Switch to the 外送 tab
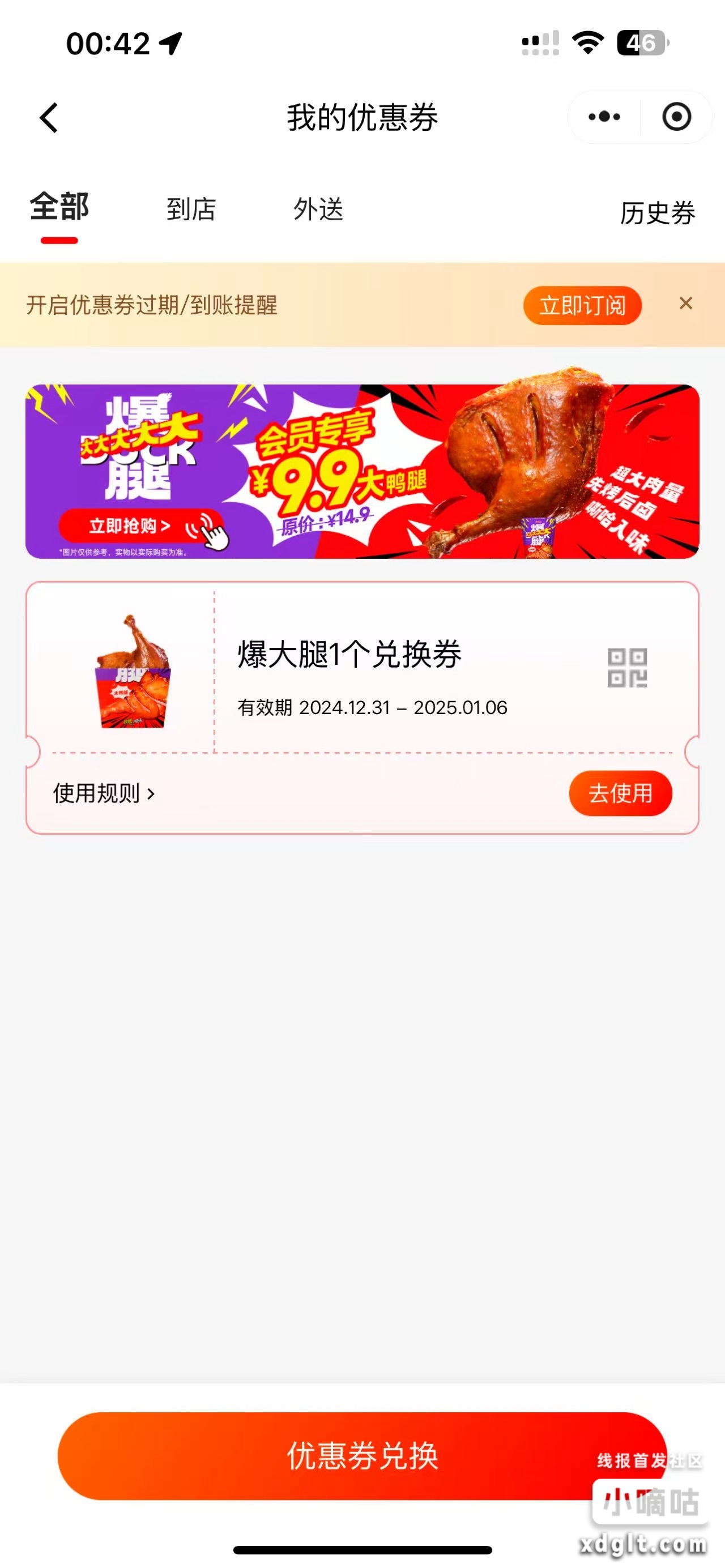Viewport: 725px width, 1568px height. [x=318, y=210]
